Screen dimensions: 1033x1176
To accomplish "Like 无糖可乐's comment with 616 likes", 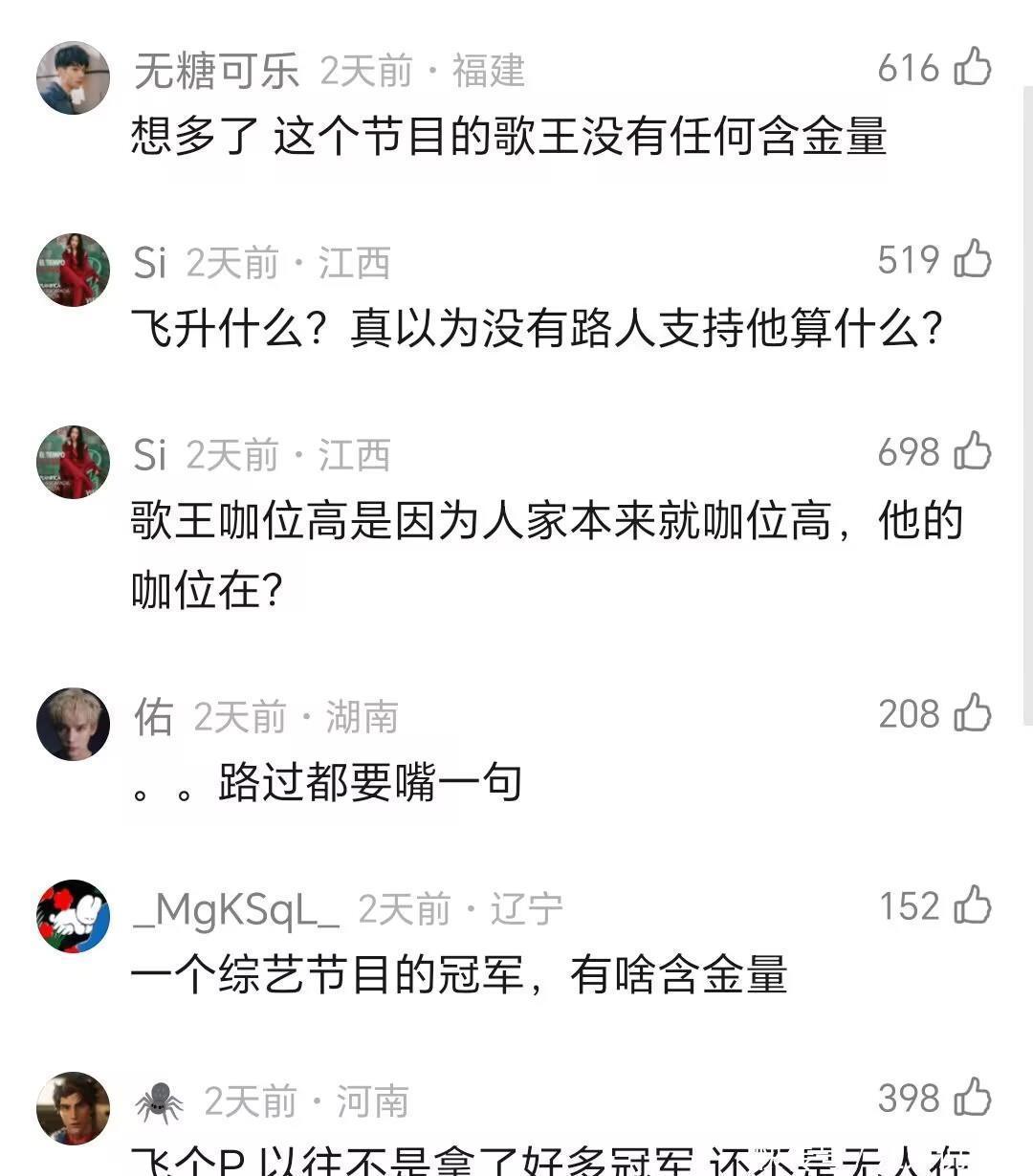I will pos(974,68).
